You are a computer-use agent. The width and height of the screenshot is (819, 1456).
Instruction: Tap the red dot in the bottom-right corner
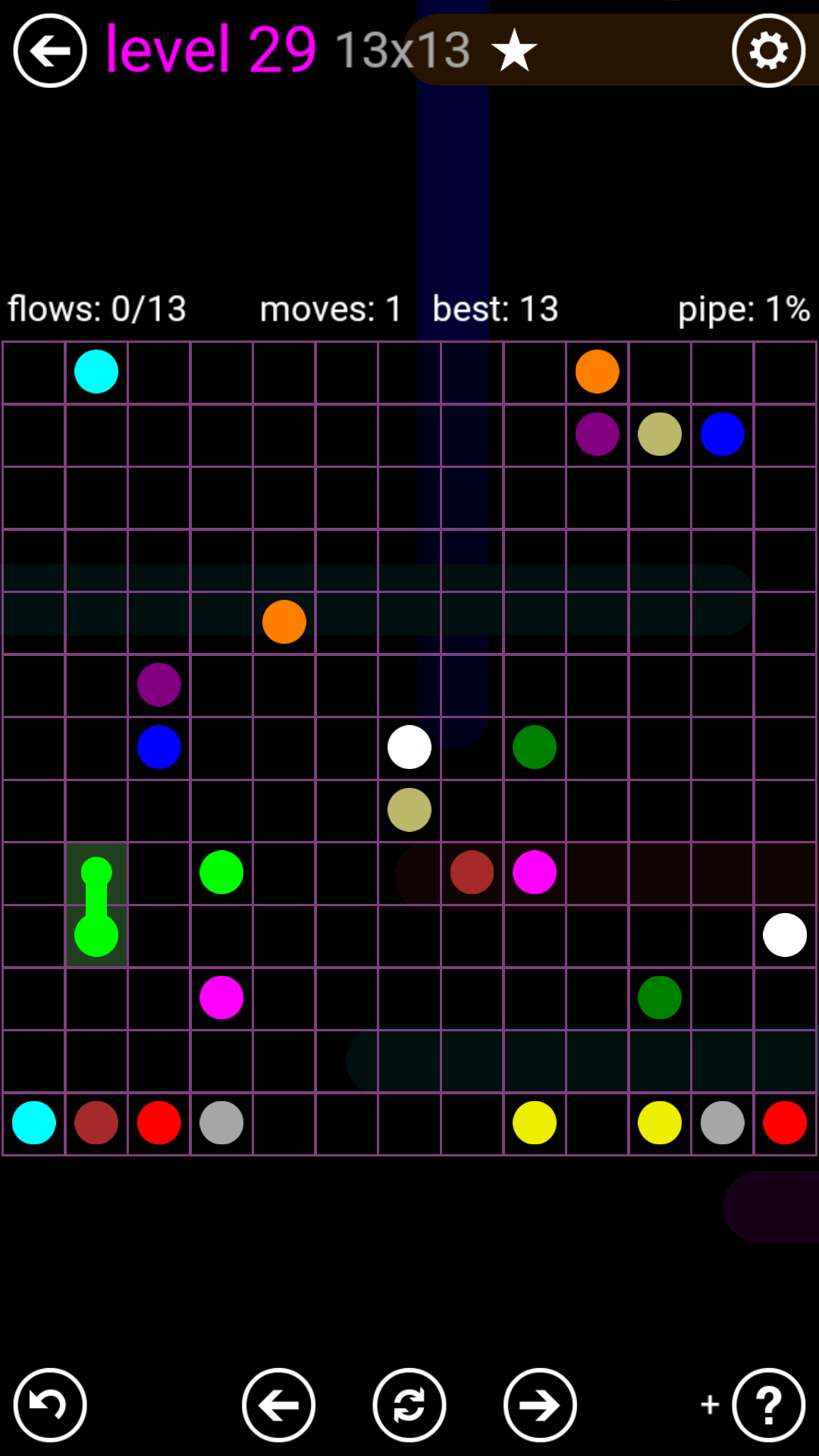785,1122
